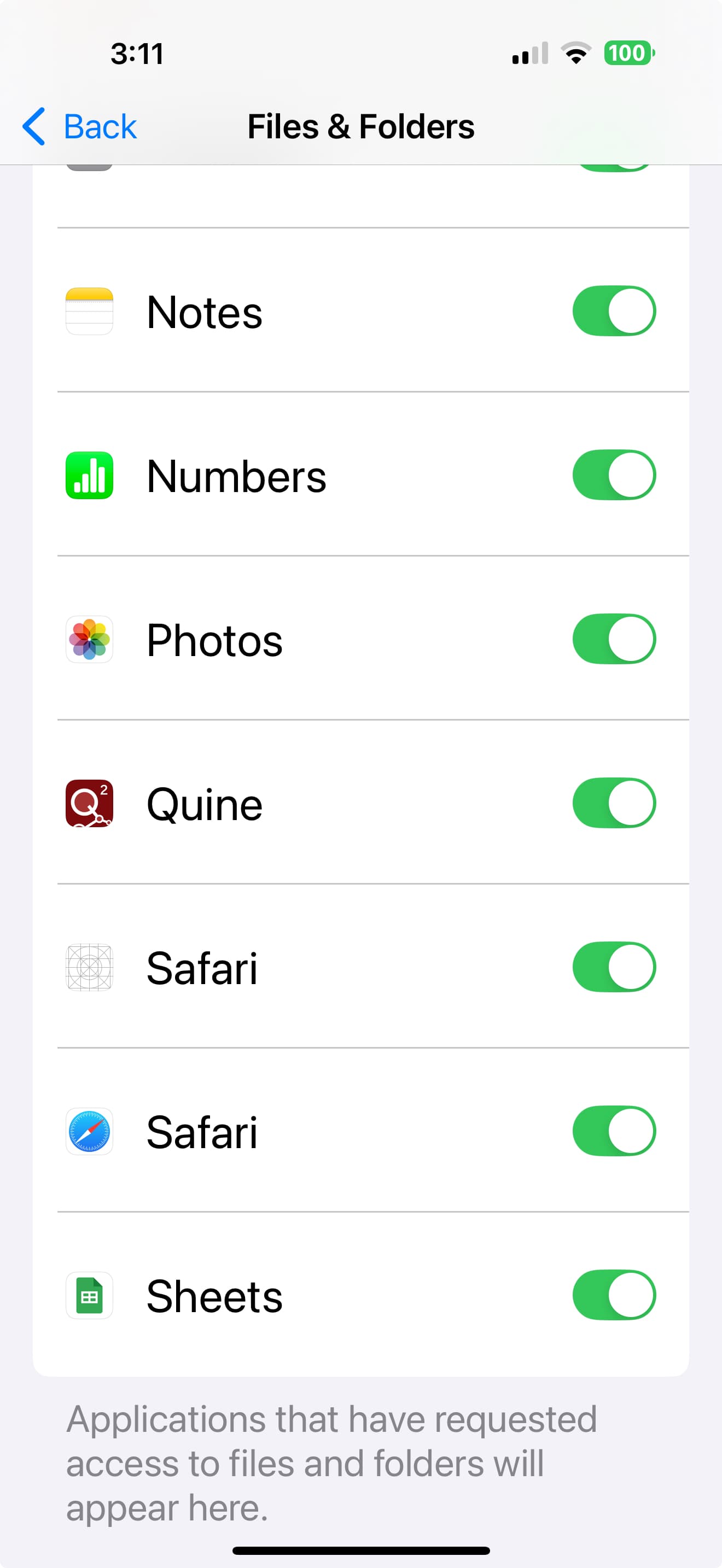
Task: Disable the Numbers files access switch
Action: pyautogui.click(x=614, y=475)
